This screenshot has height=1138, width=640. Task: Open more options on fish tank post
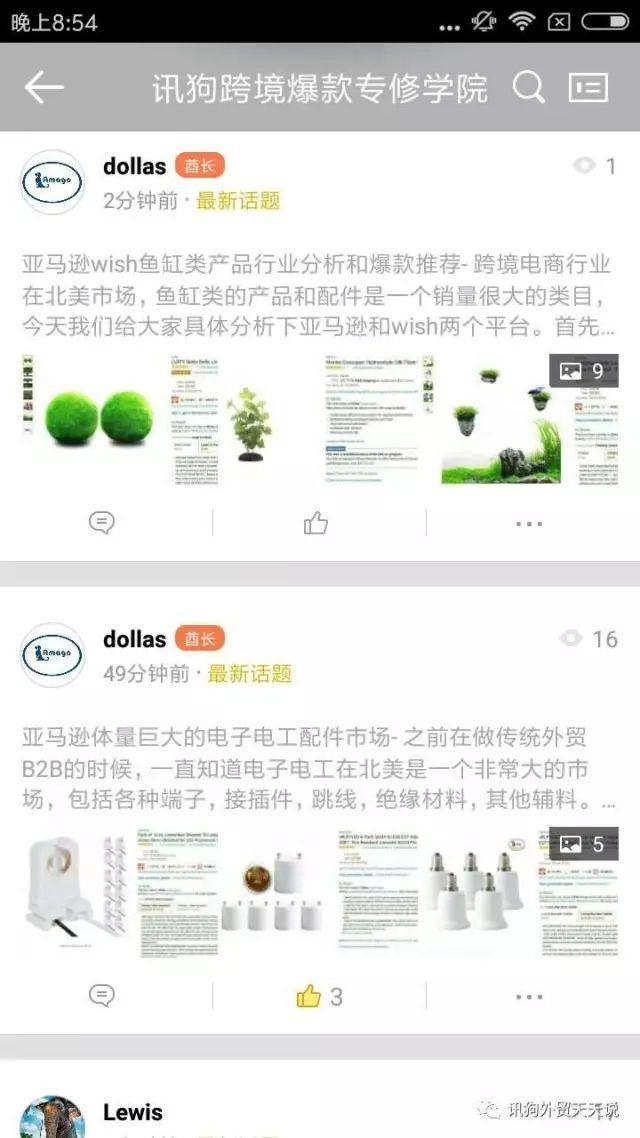[x=529, y=523]
